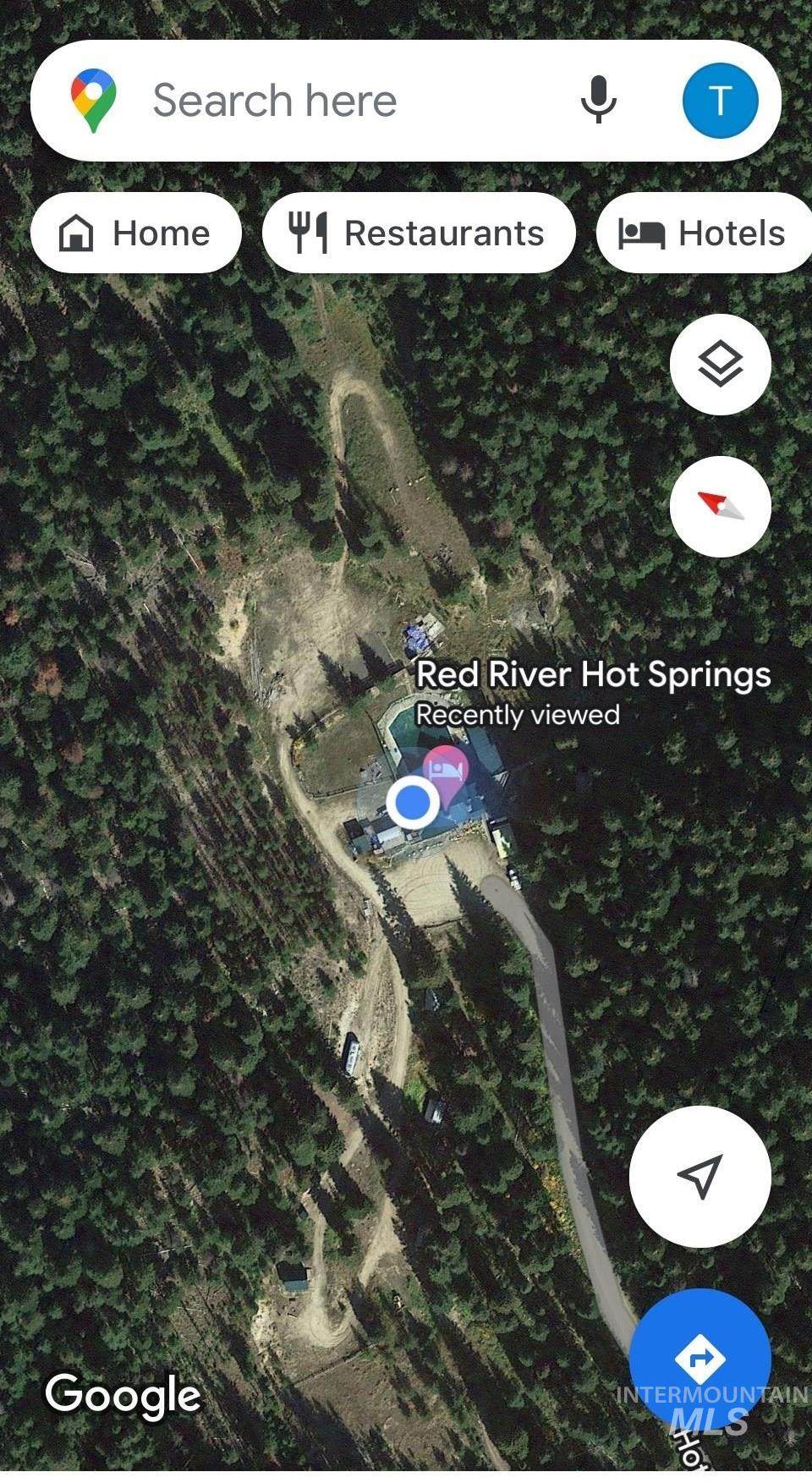Screen dimensions: 812x1483
Task: Open directions with the blue button
Action: tap(700, 1359)
